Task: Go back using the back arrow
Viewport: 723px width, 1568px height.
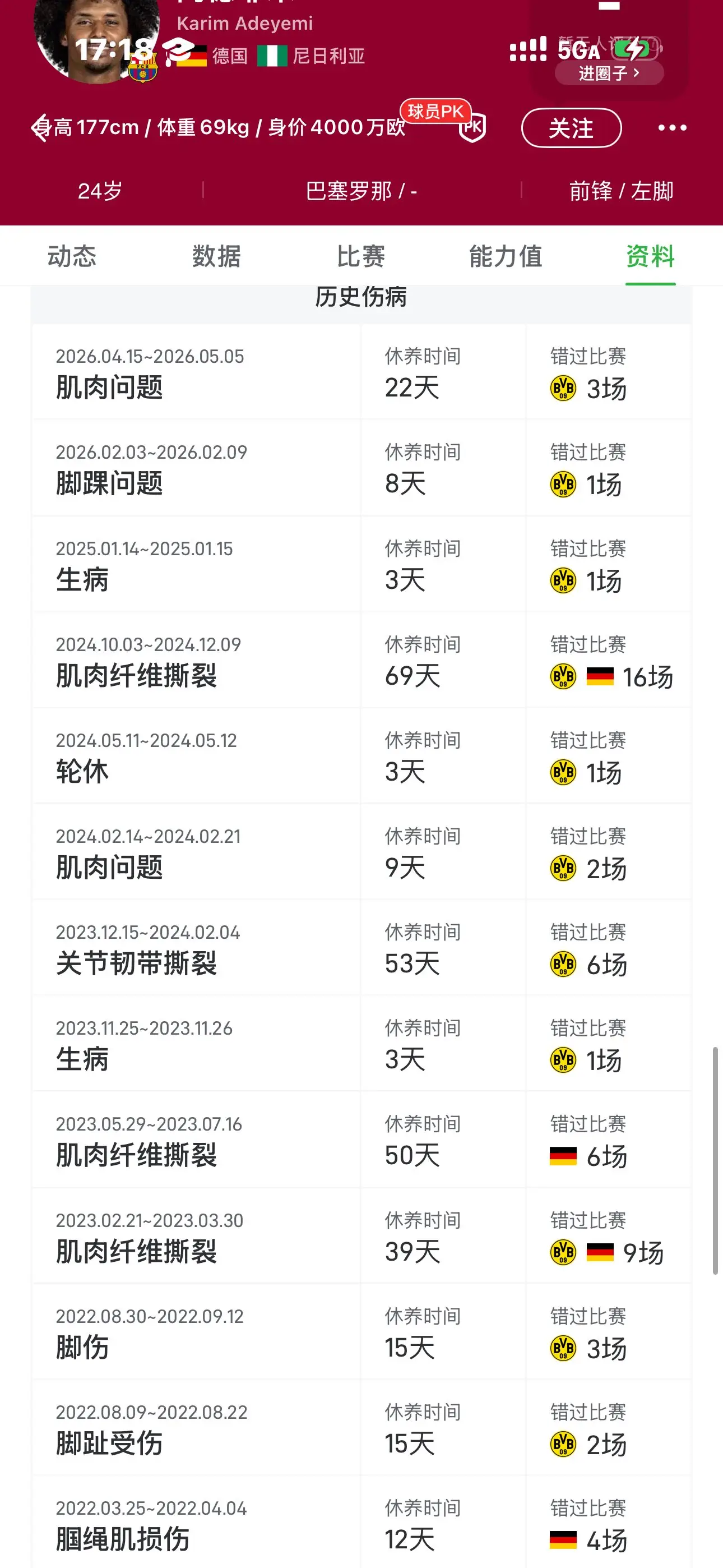Action: [x=41, y=128]
